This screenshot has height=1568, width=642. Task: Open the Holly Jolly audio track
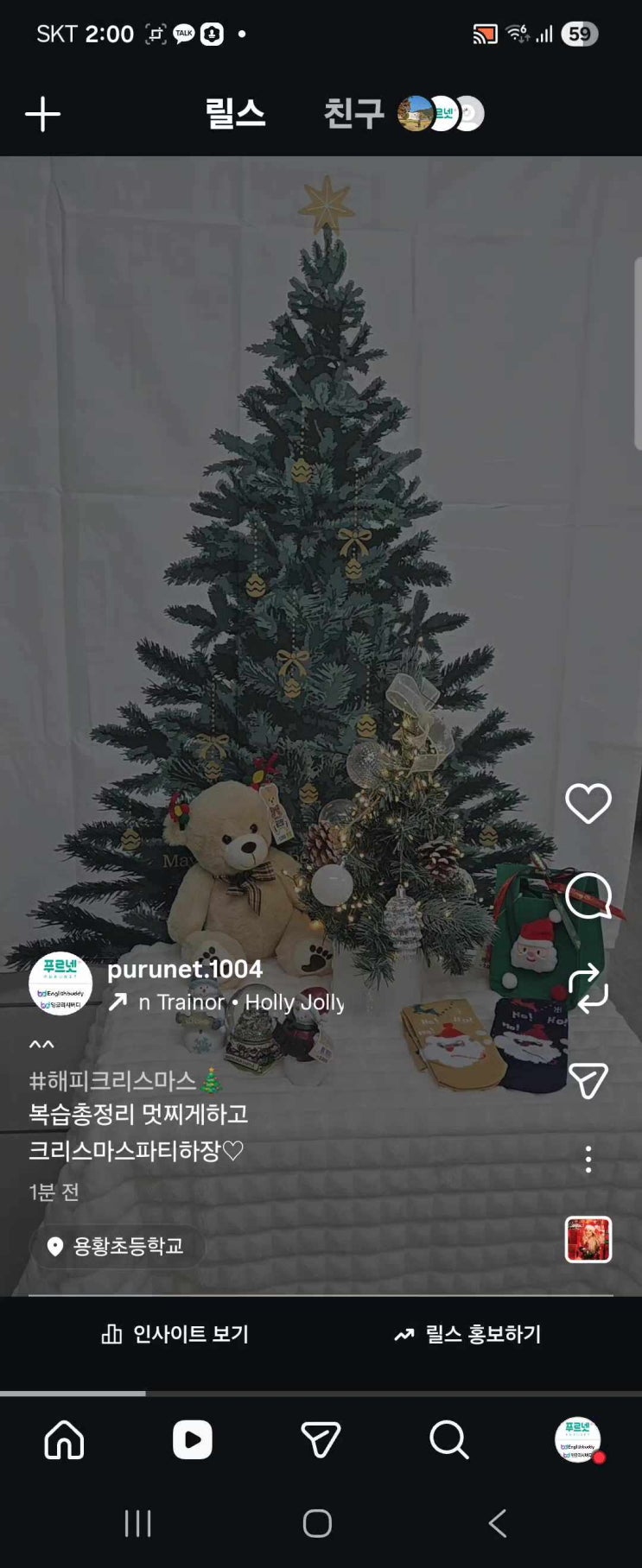(242, 1002)
